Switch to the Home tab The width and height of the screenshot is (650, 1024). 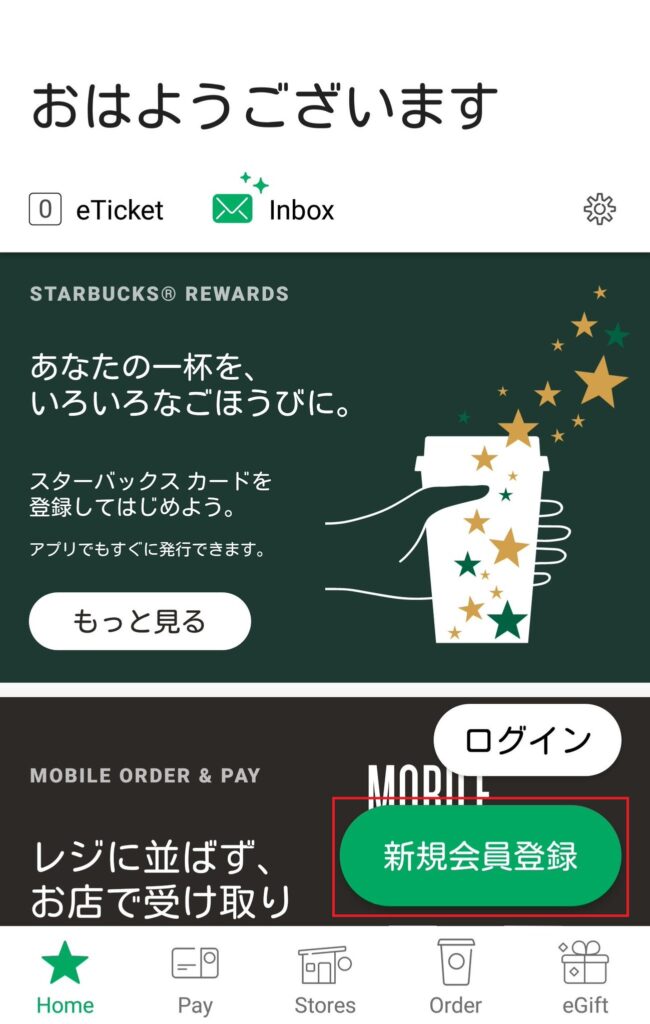(x=65, y=978)
